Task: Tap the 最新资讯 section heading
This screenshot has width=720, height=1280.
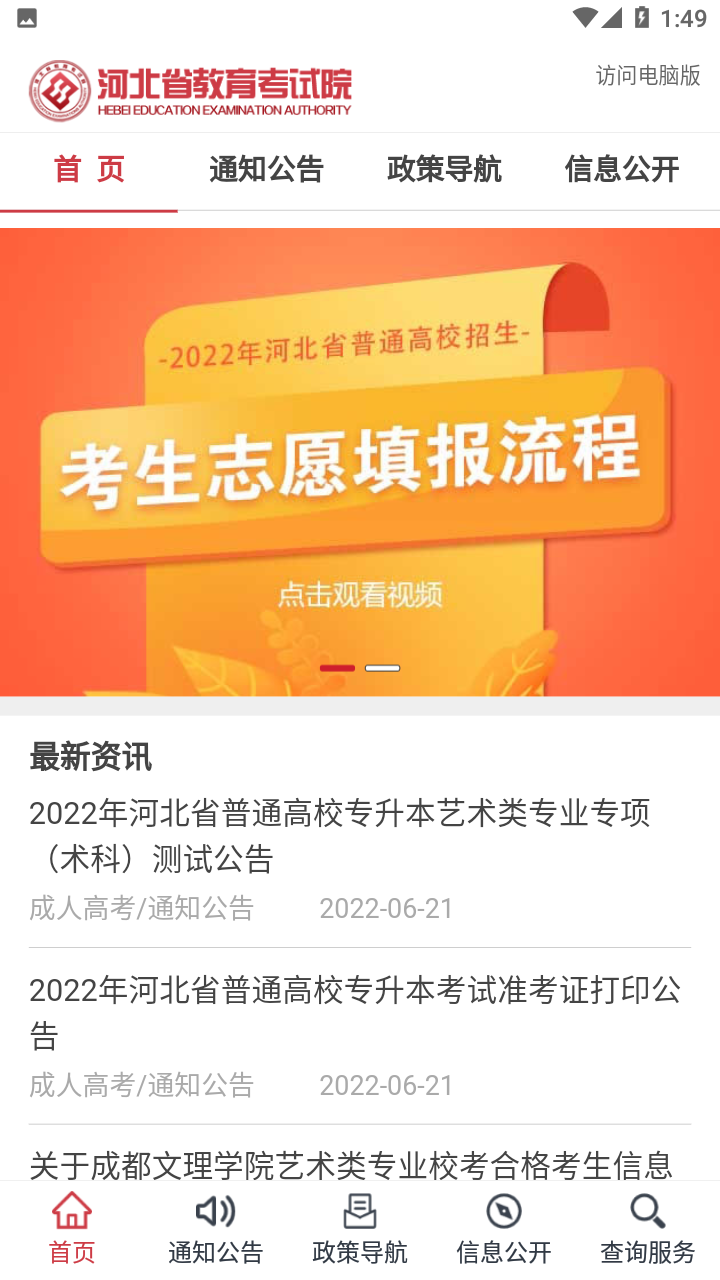Action: click(89, 758)
